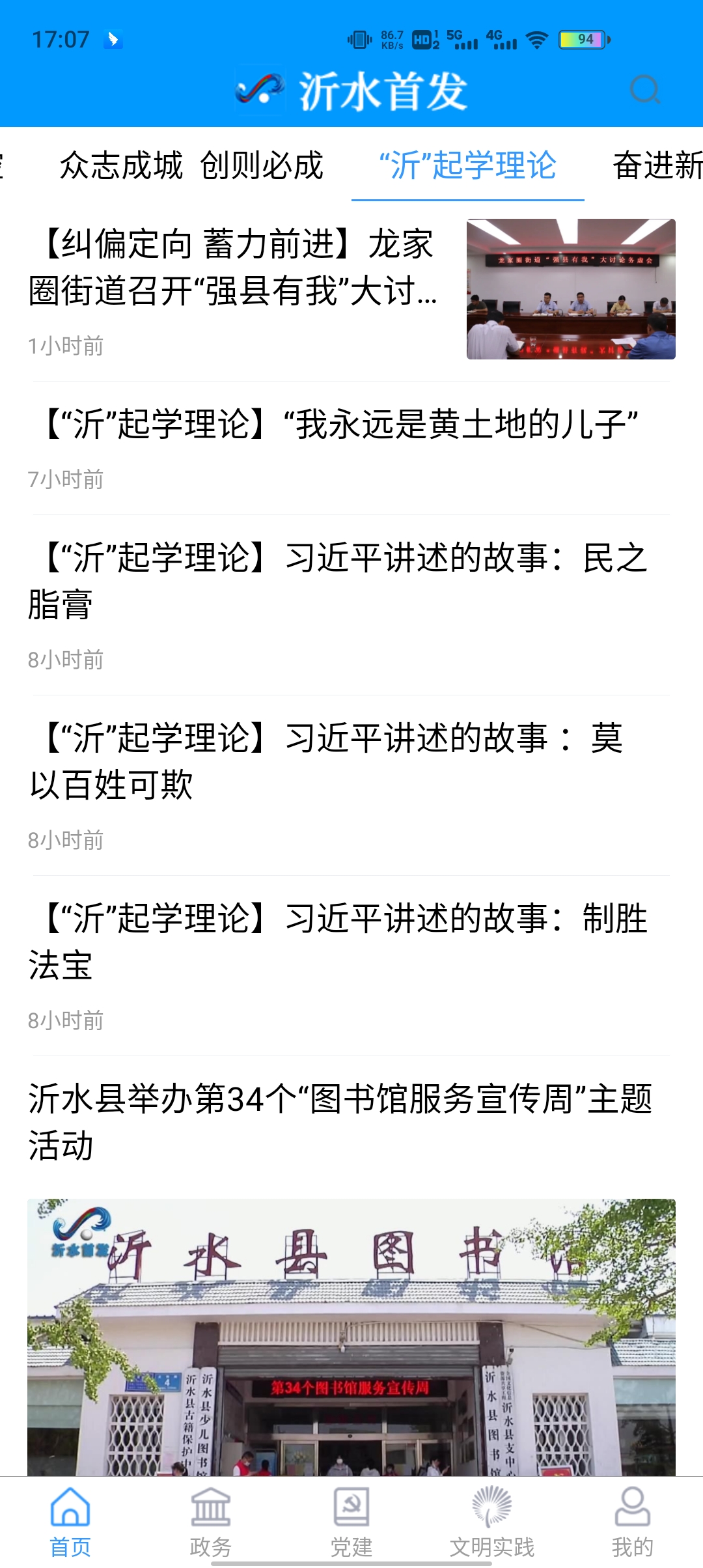Image resolution: width=703 pixels, height=1568 pixels.
Task: Open the search function
Action: point(645,91)
